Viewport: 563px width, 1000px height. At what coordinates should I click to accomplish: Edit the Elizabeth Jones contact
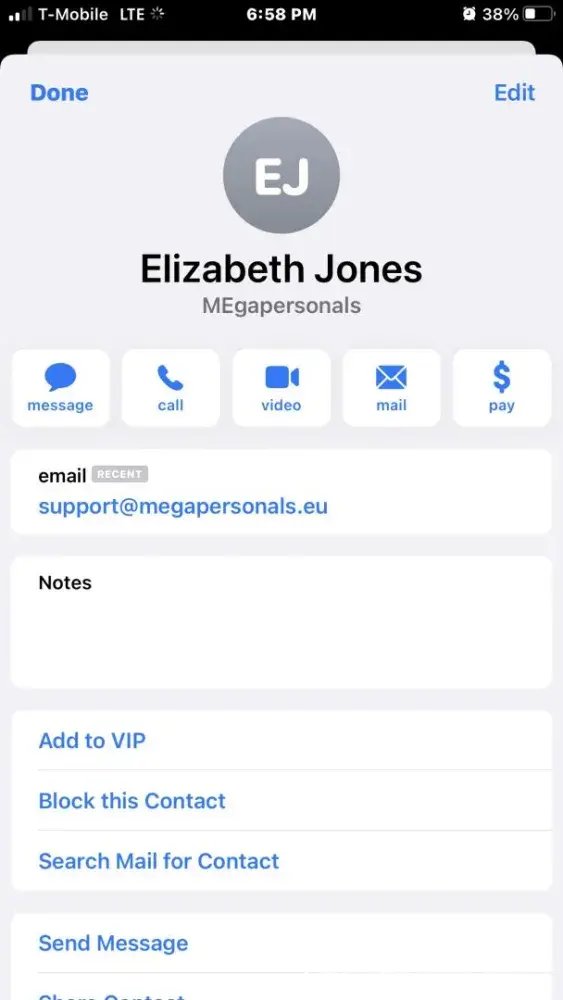click(x=515, y=93)
